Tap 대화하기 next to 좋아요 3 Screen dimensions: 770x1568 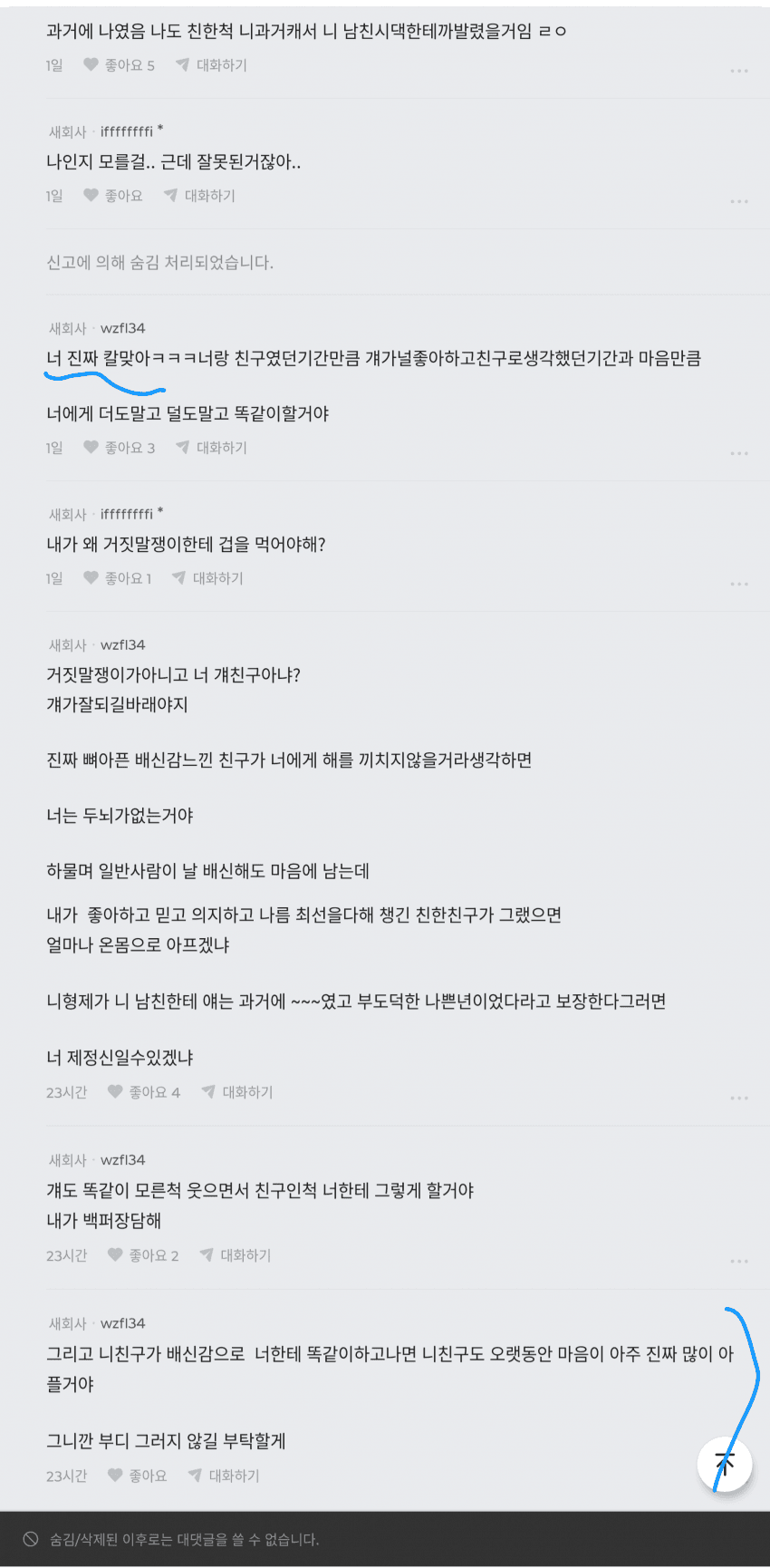[x=211, y=448]
